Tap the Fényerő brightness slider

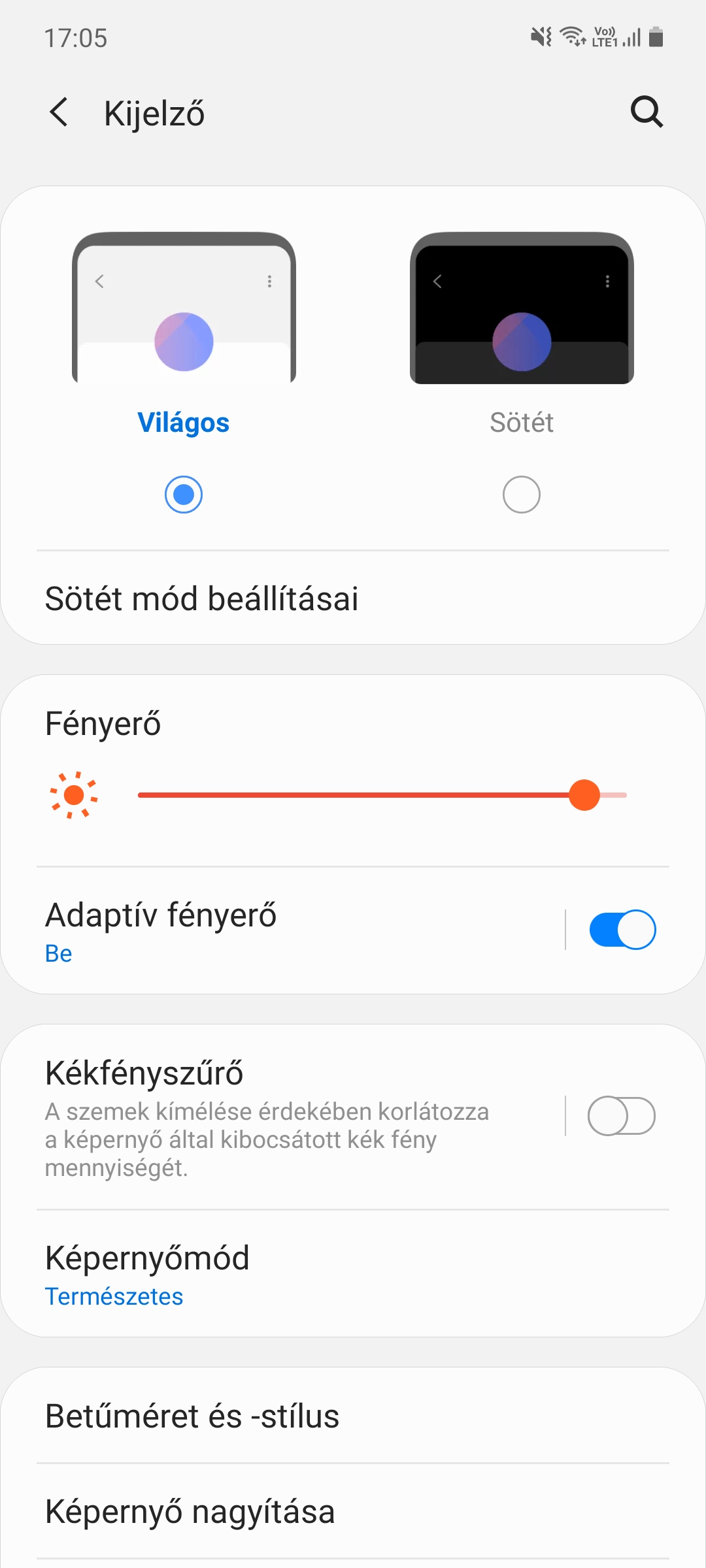coord(382,795)
